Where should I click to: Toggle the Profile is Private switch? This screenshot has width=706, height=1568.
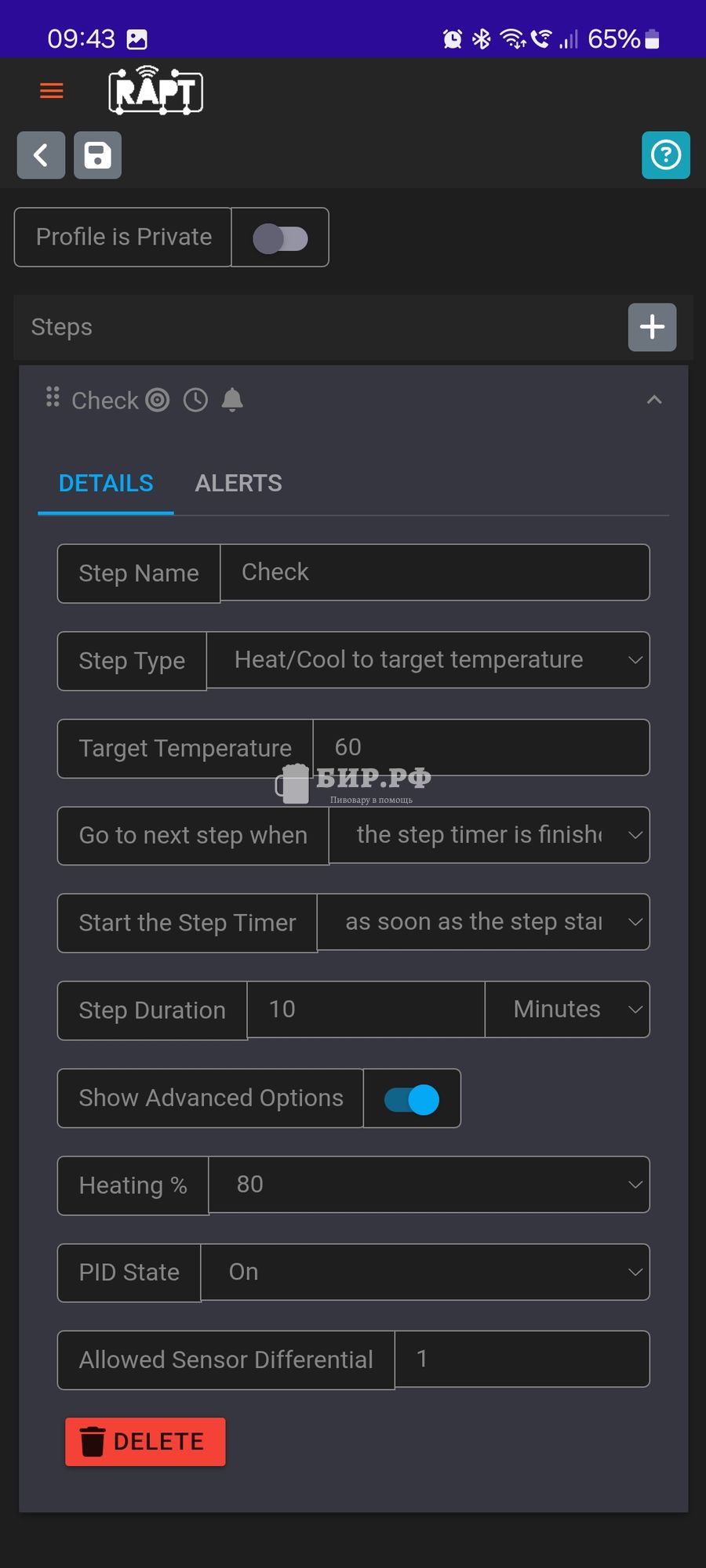click(280, 238)
